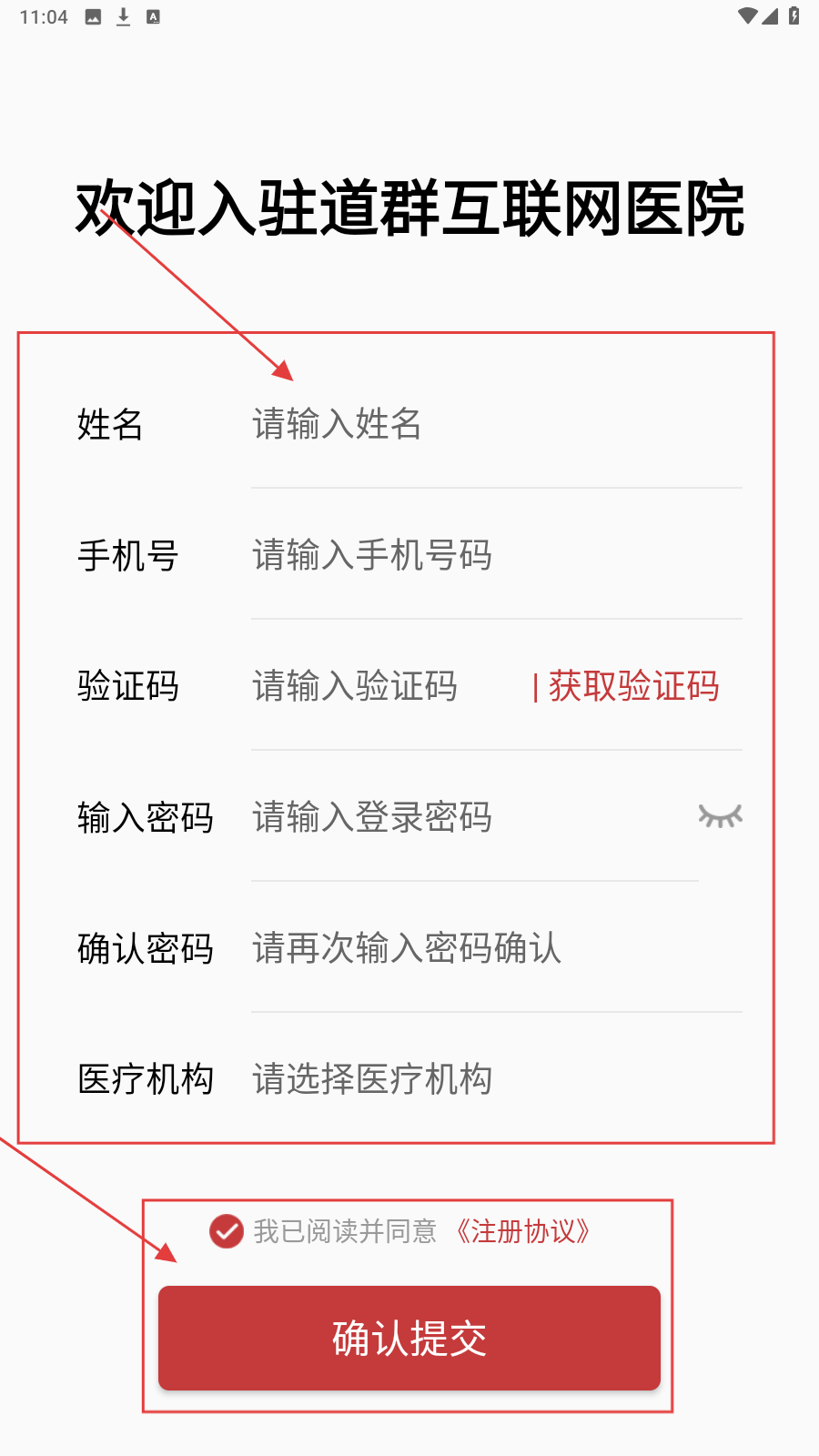This screenshot has height=1456, width=819.
Task: Tap 获取验证码 to request code
Action: tap(633, 686)
